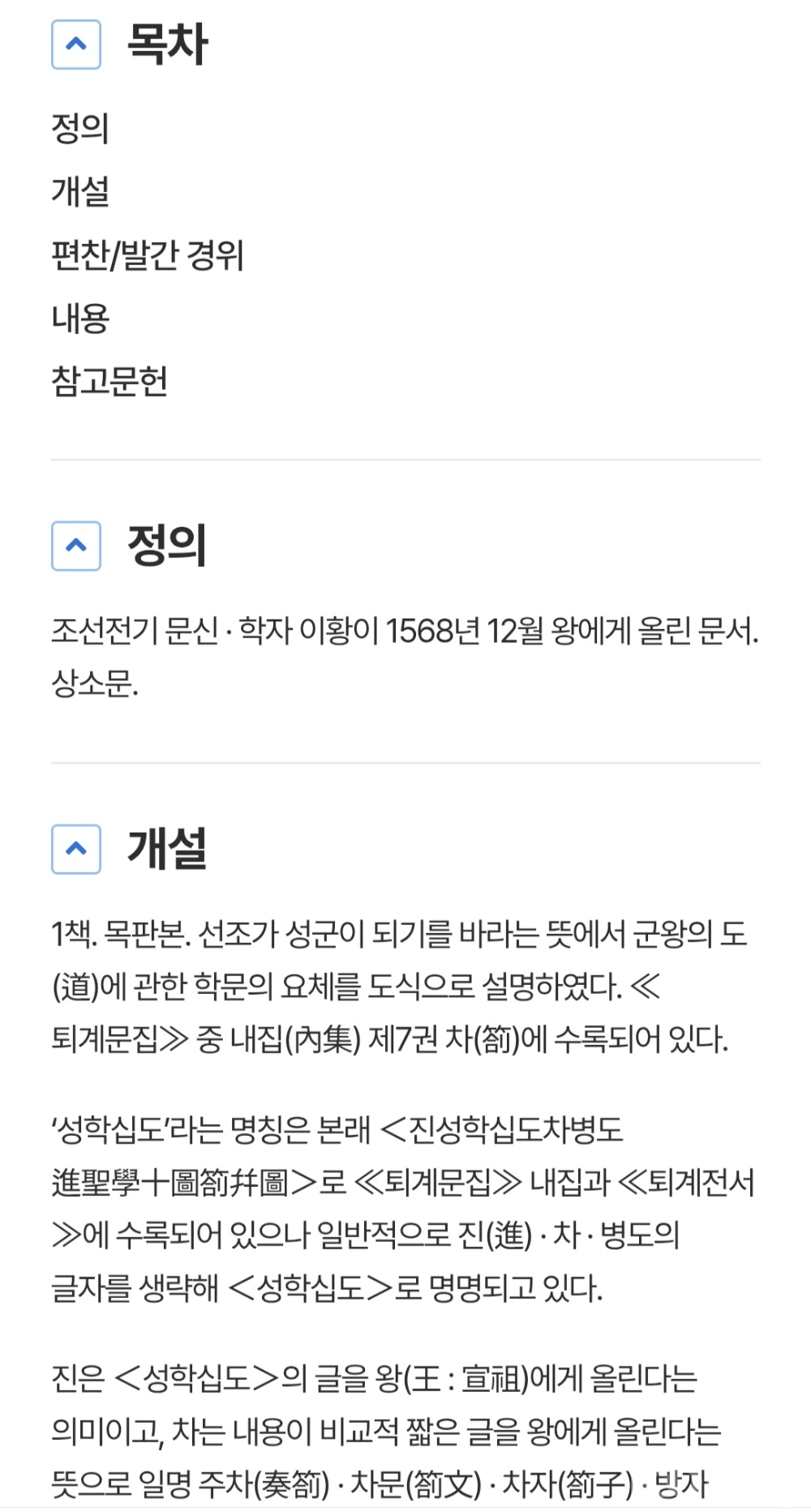The width and height of the screenshot is (811, 1512).
Task: Jump to 정의 in the contents list
Action: (x=80, y=128)
